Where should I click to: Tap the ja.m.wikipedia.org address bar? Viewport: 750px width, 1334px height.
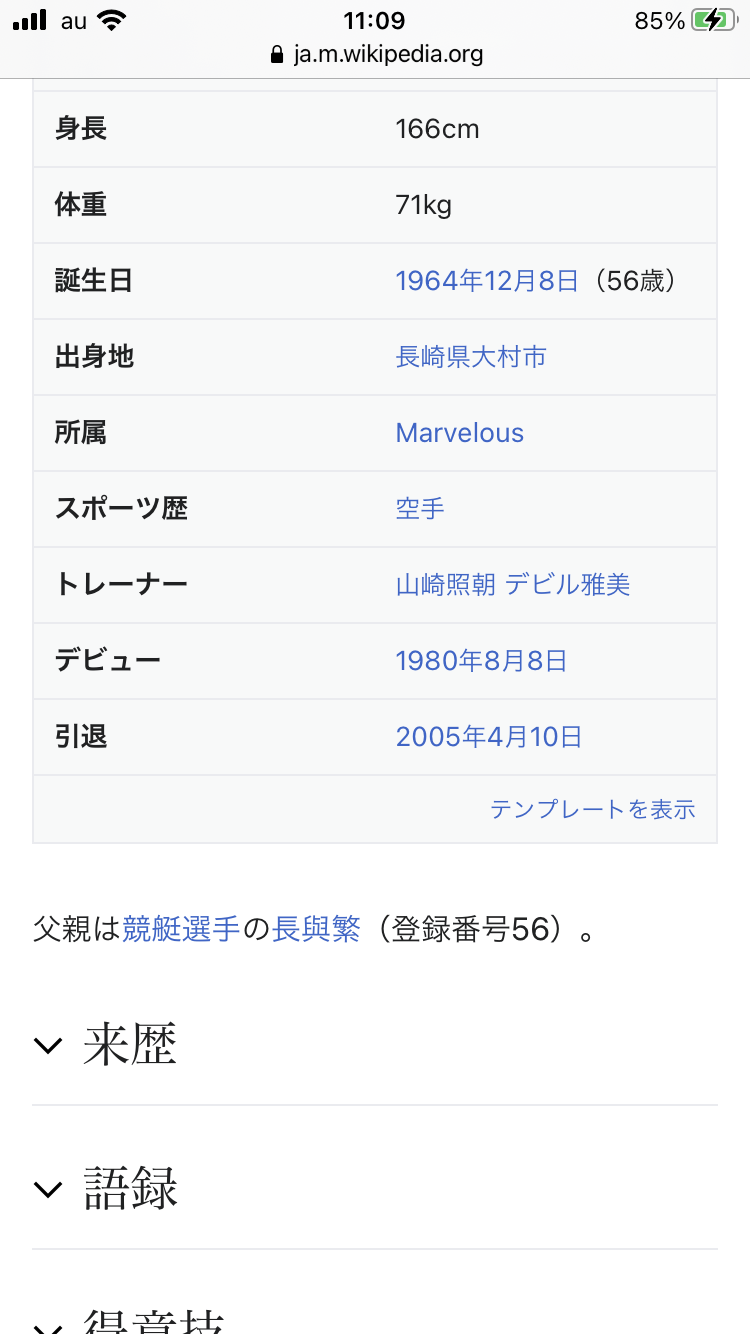coord(376,54)
